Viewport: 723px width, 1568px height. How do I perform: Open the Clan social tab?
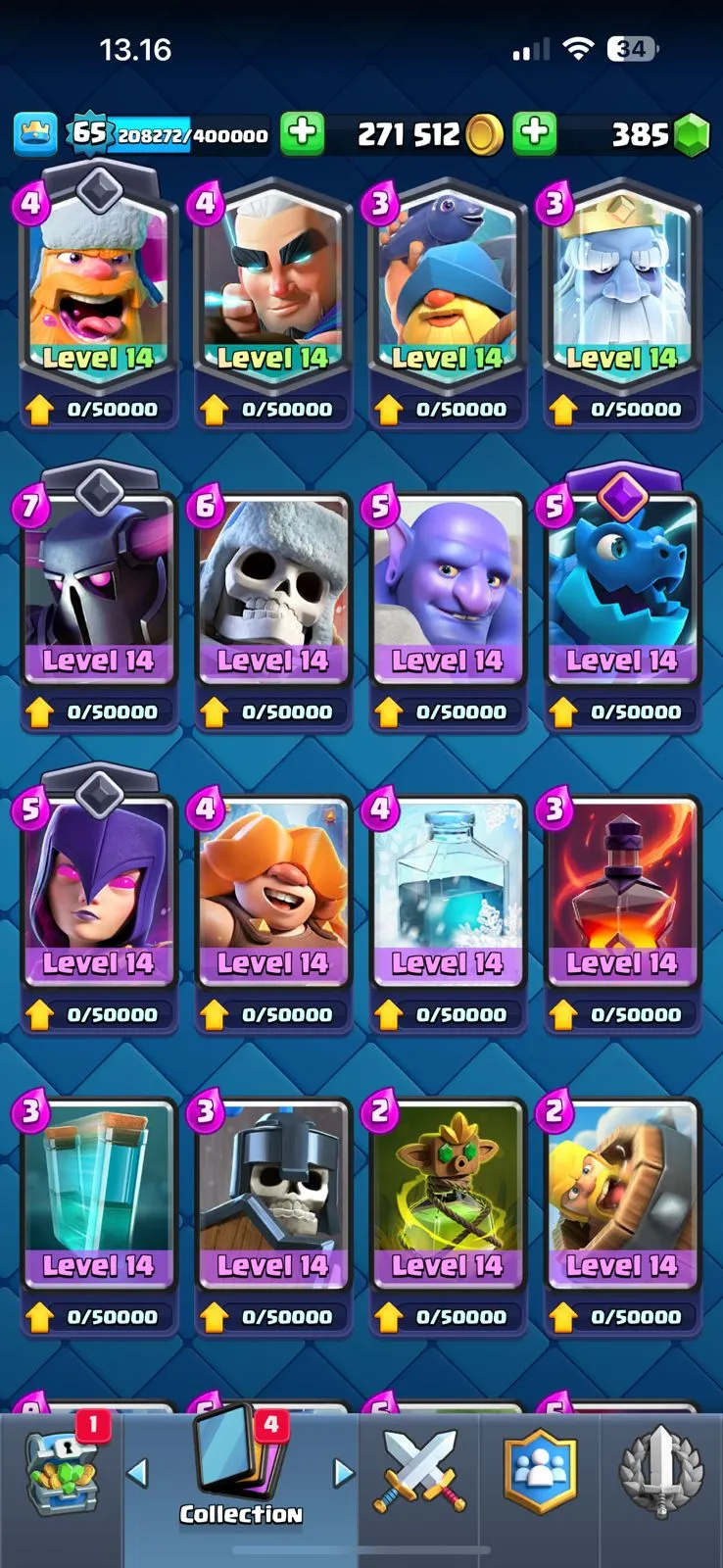click(540, 1472)
